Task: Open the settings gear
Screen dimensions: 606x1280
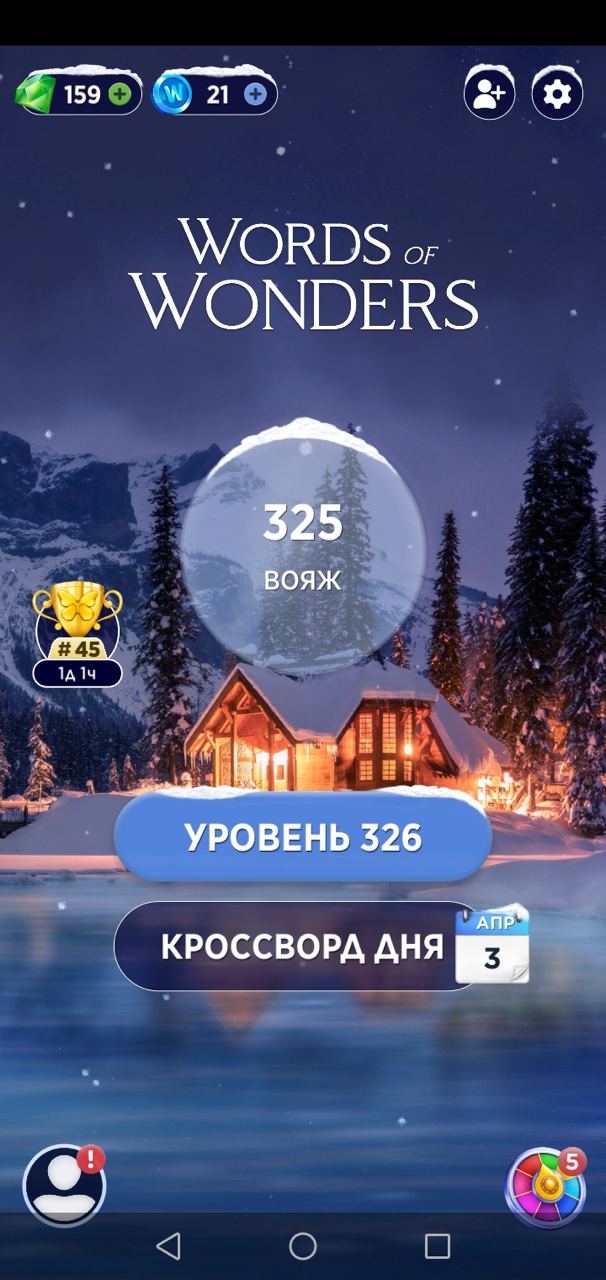Action: point(557,94)
